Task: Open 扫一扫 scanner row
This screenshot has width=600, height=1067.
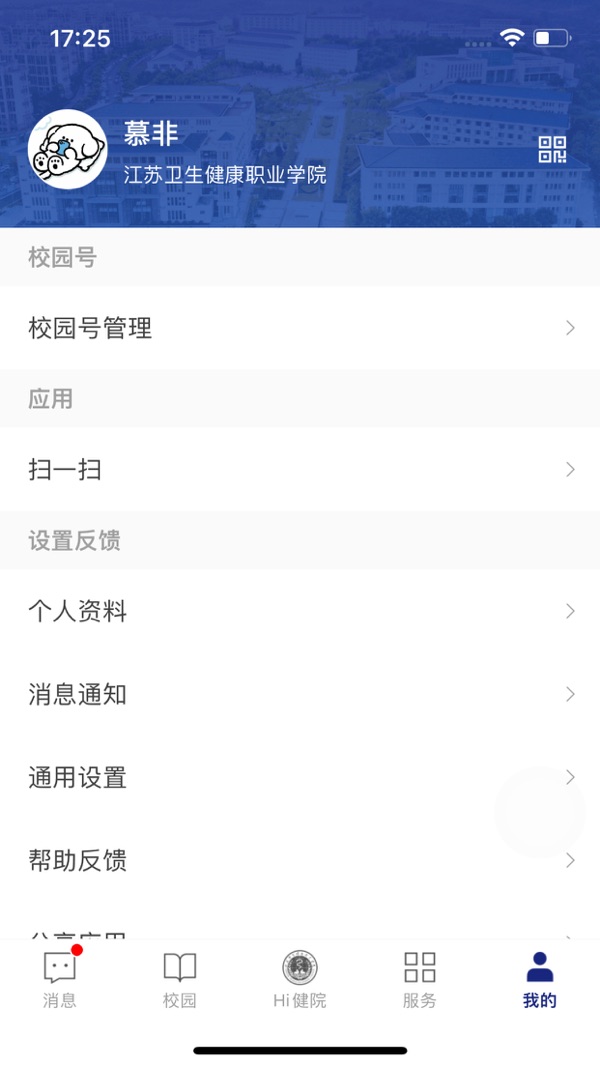Action: tap(300, 470)
